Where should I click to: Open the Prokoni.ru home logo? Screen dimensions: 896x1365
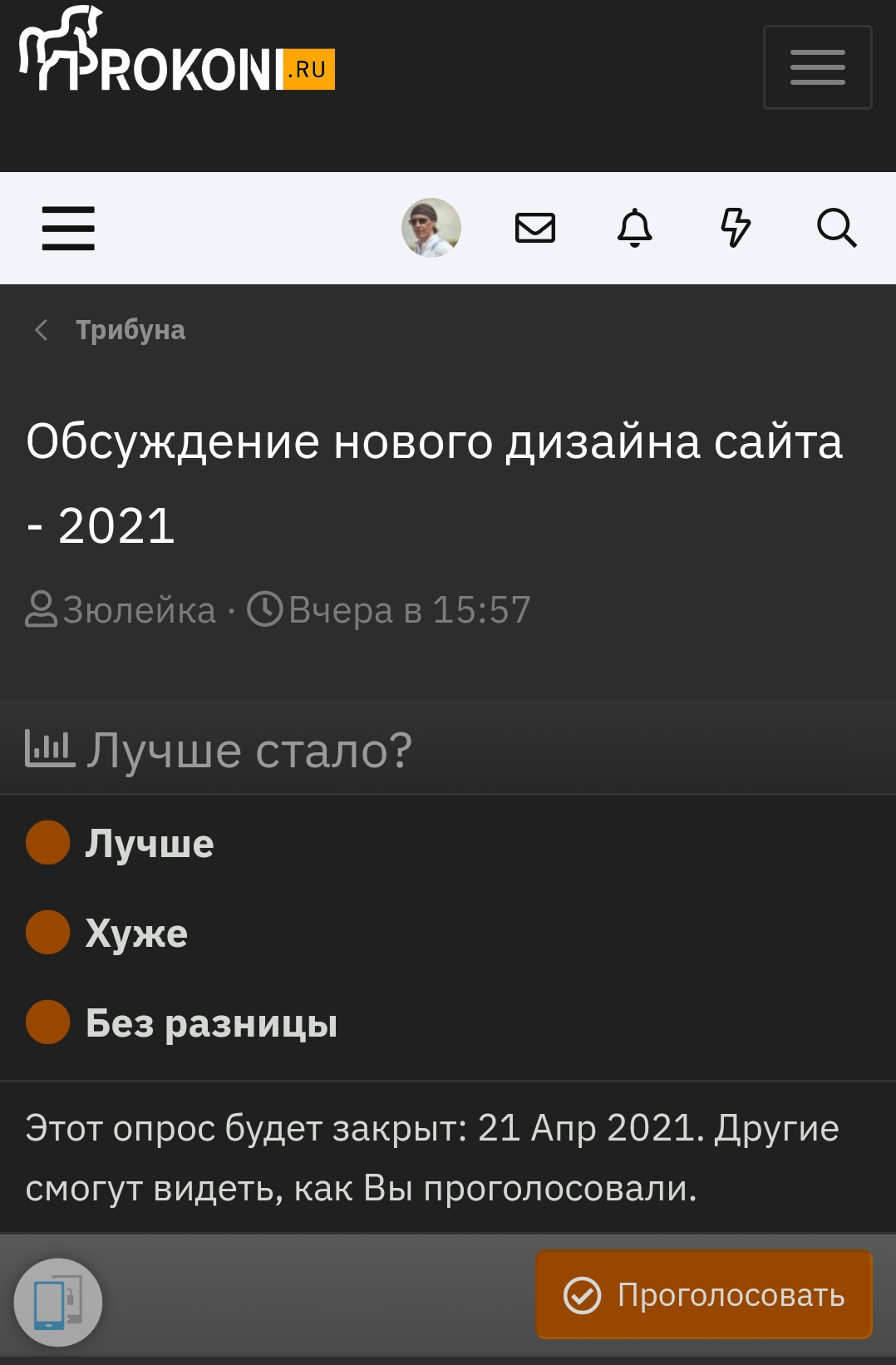click(177, 52)
